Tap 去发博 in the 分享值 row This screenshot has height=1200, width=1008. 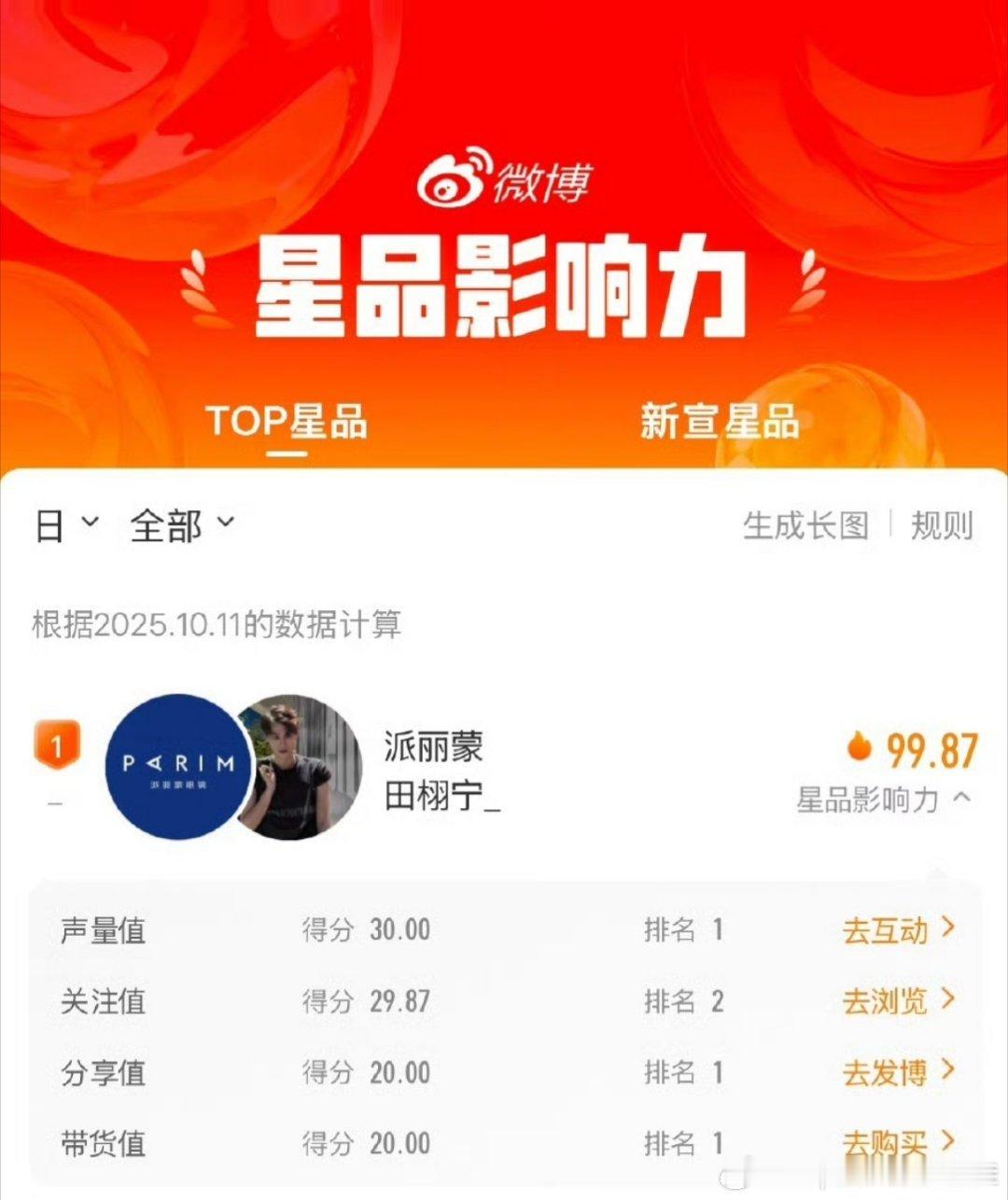(898, 1072)
